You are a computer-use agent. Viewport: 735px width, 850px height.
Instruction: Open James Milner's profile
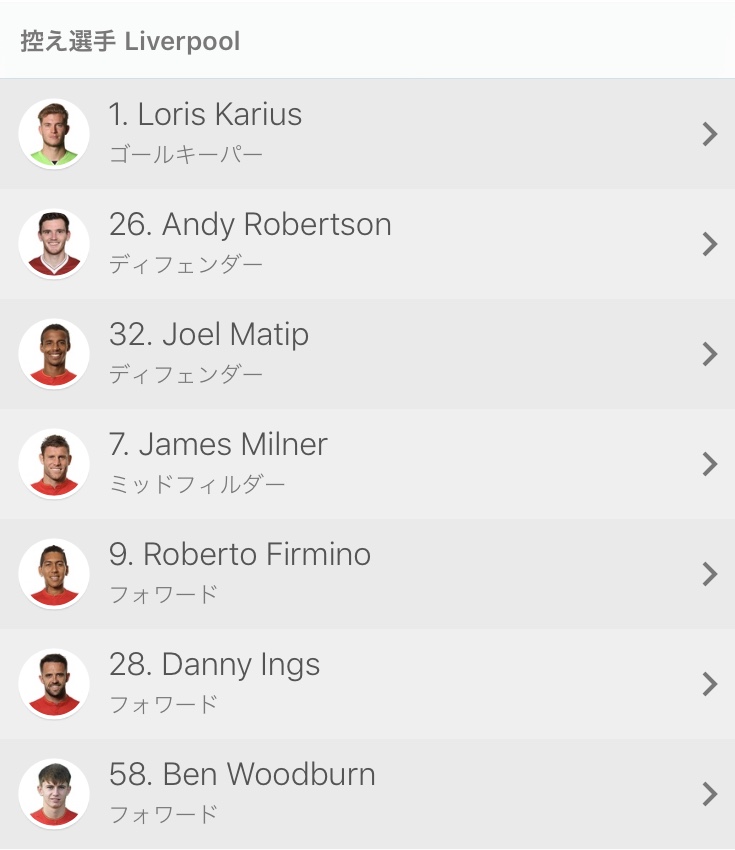tap(367, 464)
